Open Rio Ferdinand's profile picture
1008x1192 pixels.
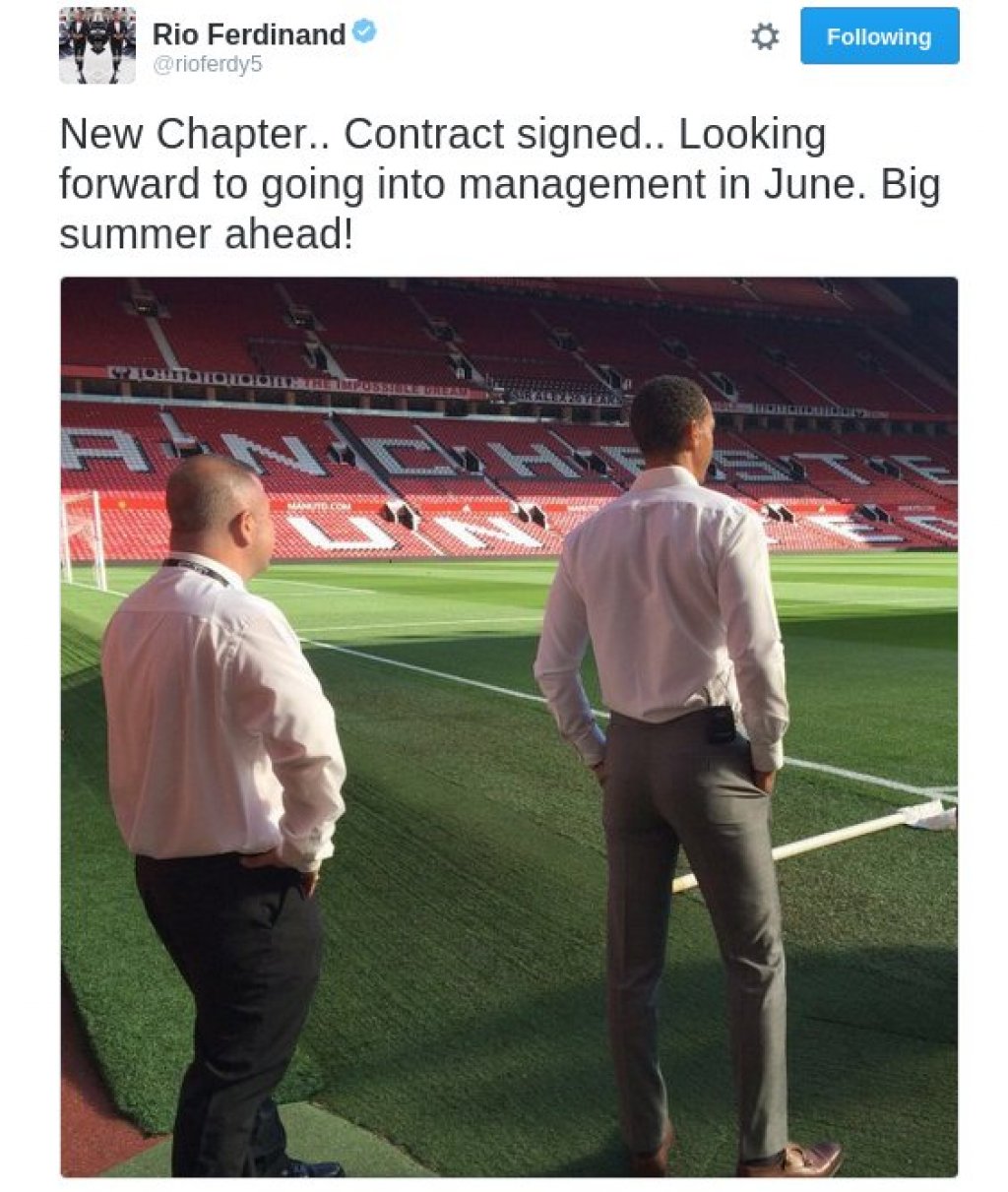(x=96, y=46)
